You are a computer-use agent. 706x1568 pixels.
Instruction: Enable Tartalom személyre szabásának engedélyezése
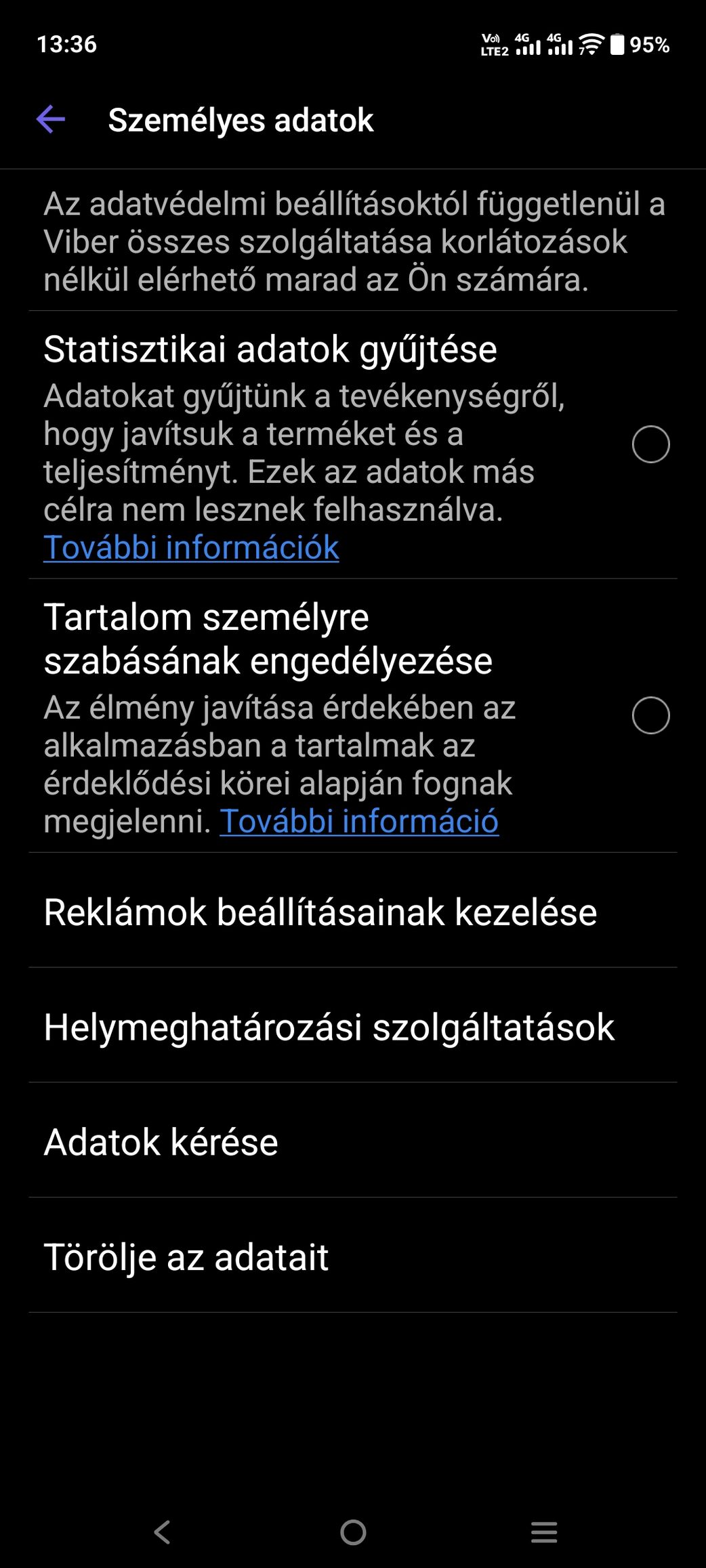[x=650, y=715]
